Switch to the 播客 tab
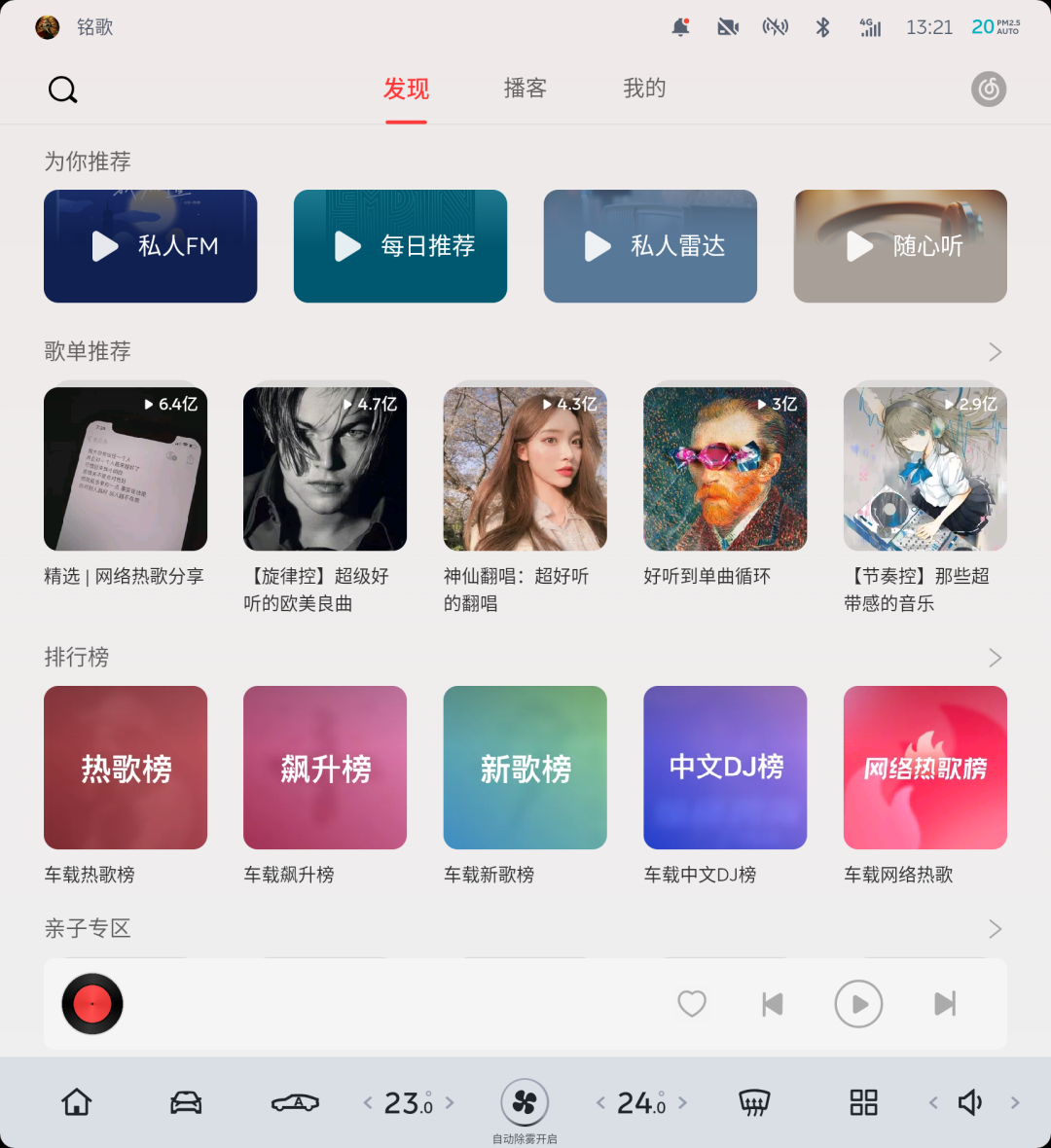1051x1148 pixels. (525, 89)
